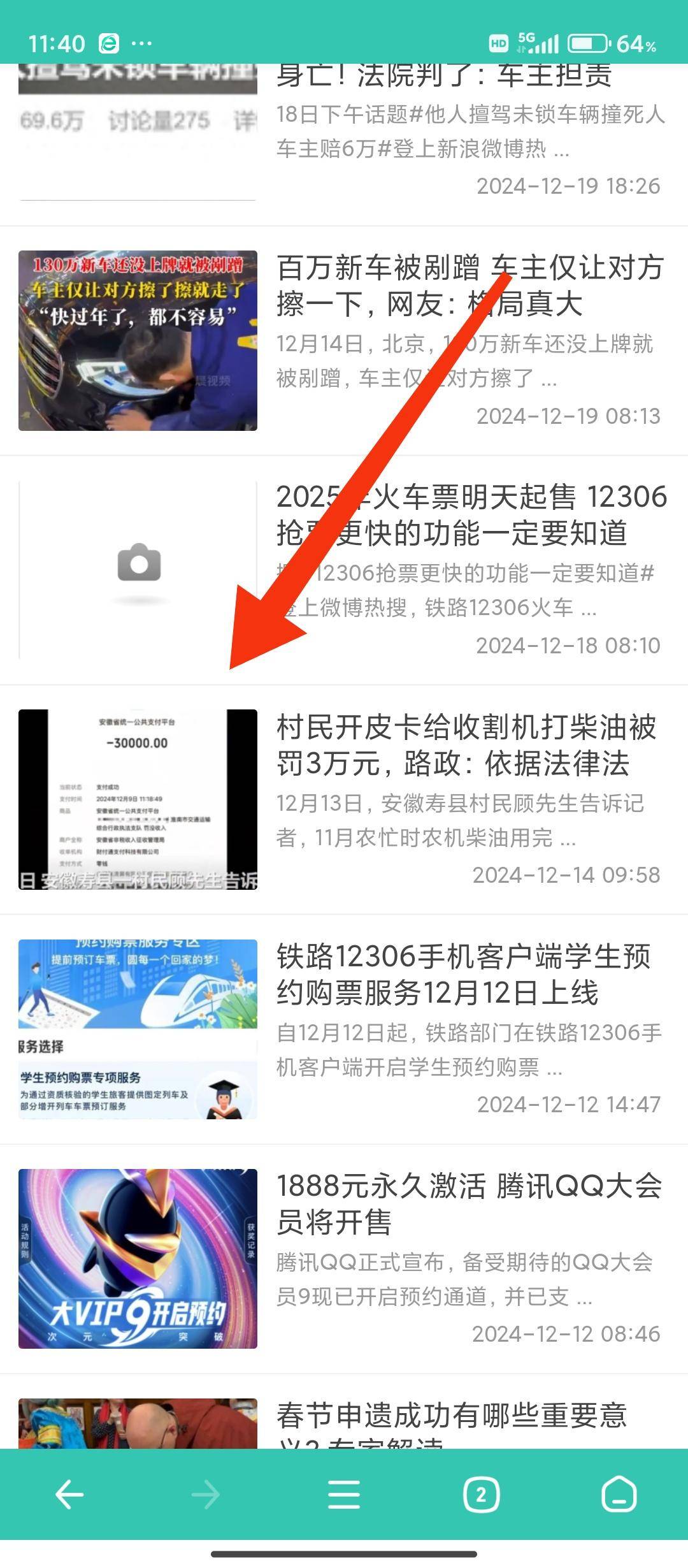Open article 村民开皮卡给收割机打柴油被罚3万元

(x=466, y=745)
